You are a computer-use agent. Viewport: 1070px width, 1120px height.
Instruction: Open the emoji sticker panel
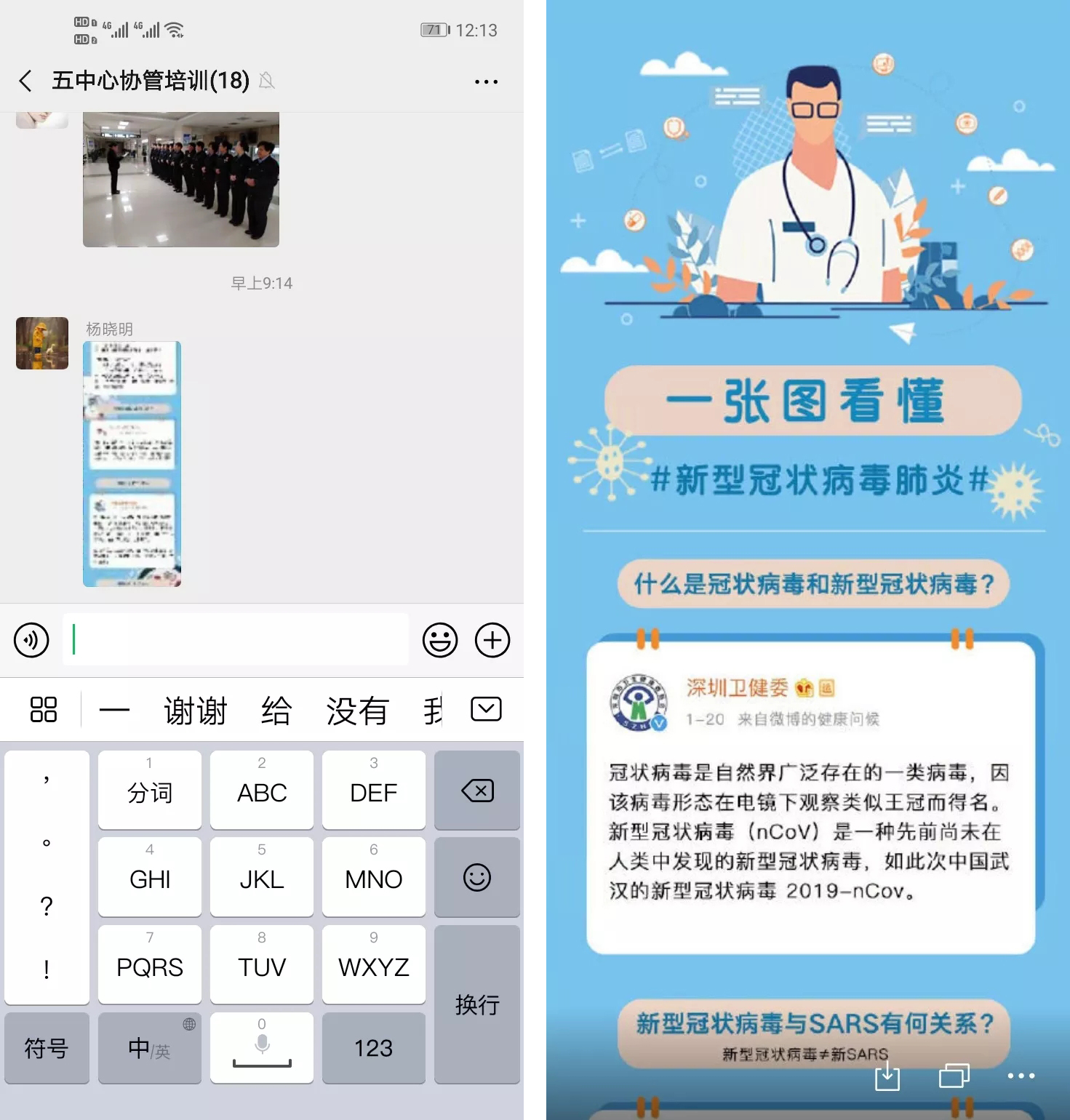[440, 640]
